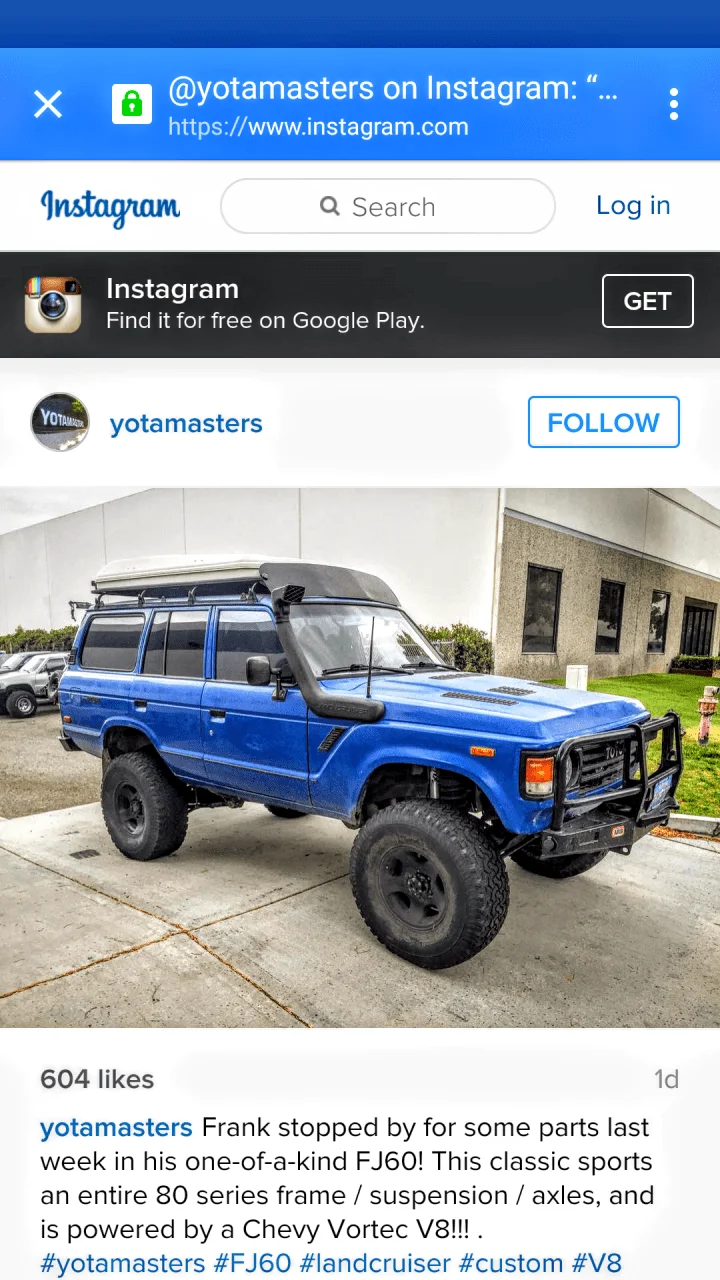Open the yotamasters profile picture

[60, 422]
